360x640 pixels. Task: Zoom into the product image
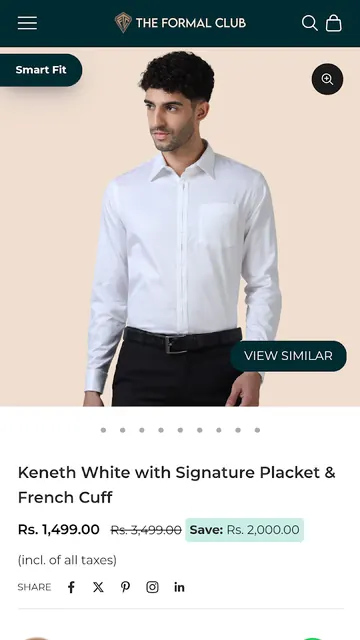(327, 79)
